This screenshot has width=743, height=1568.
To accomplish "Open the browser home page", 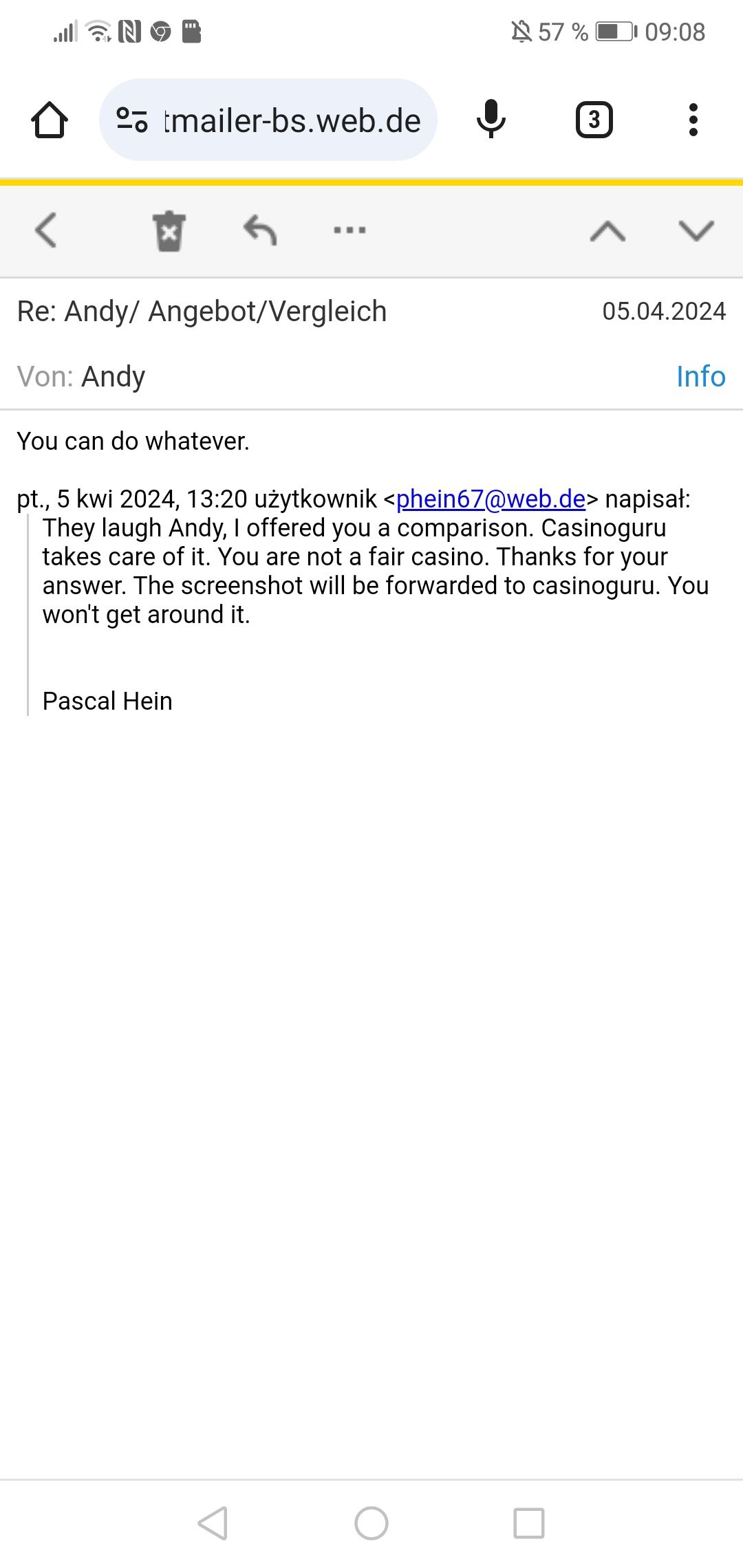I will tap(50, 120).
